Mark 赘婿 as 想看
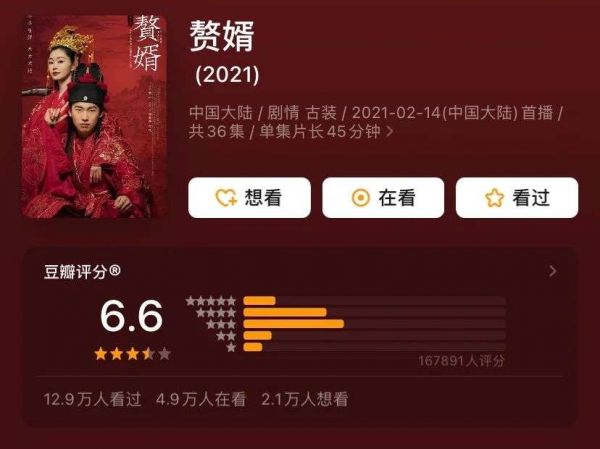This screenshot has height=449, width=600. click(249, 198)
